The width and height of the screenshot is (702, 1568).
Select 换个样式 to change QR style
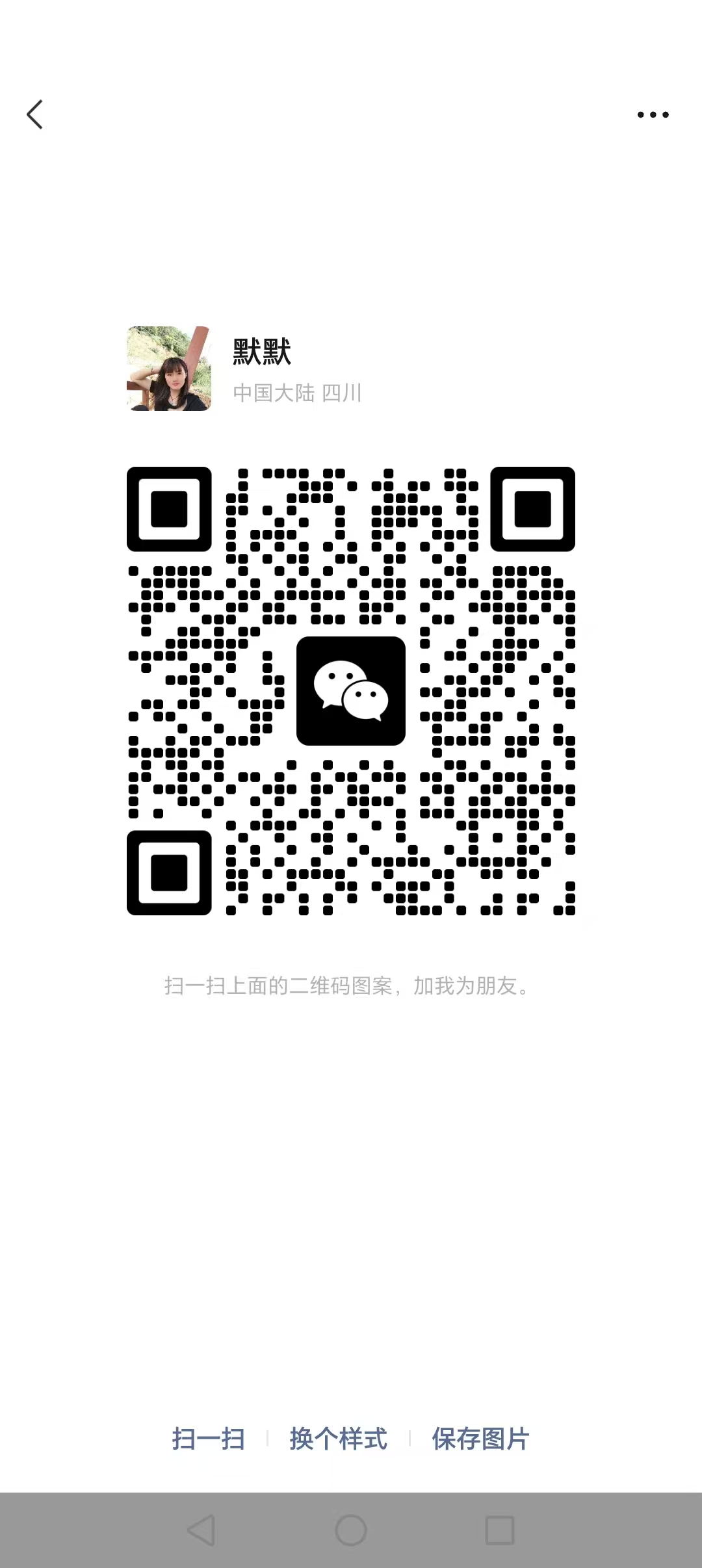point(338,1439)
